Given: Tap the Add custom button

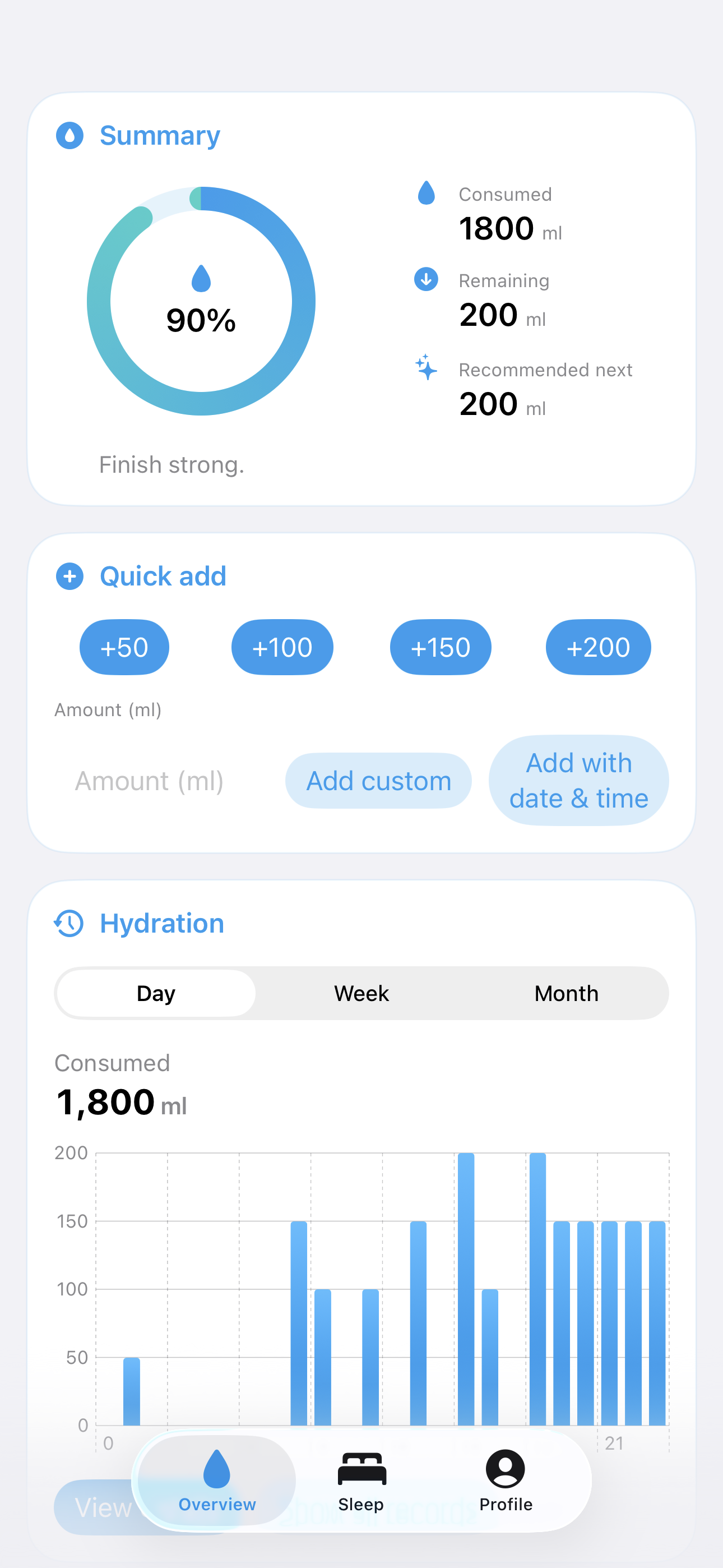Looking at the screenshot, I should point(378,780).
